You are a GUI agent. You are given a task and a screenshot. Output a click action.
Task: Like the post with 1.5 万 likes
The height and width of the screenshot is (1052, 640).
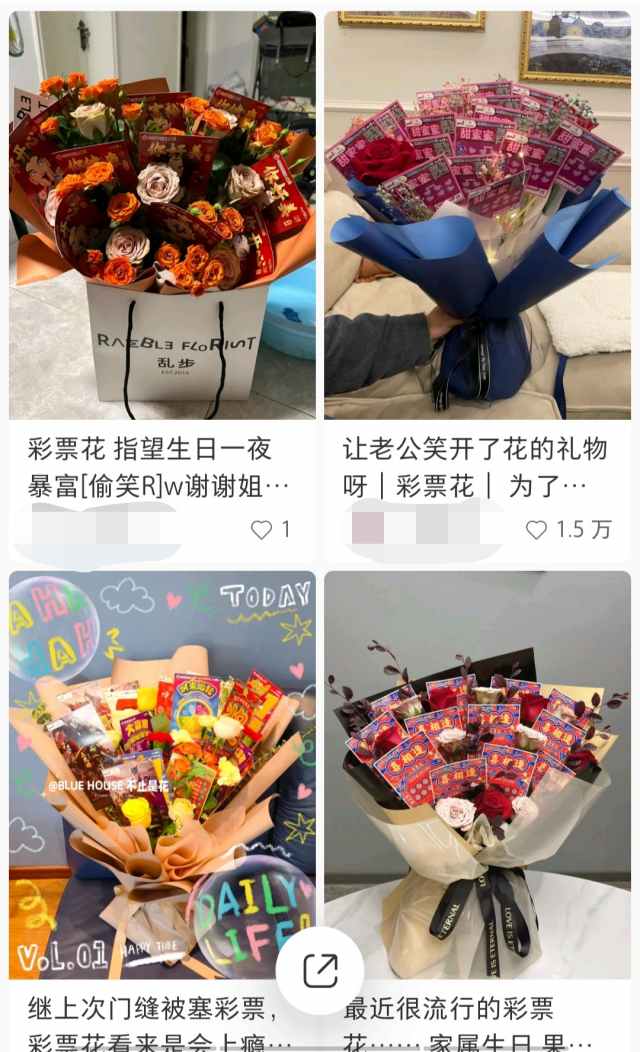tap(537, 530)
